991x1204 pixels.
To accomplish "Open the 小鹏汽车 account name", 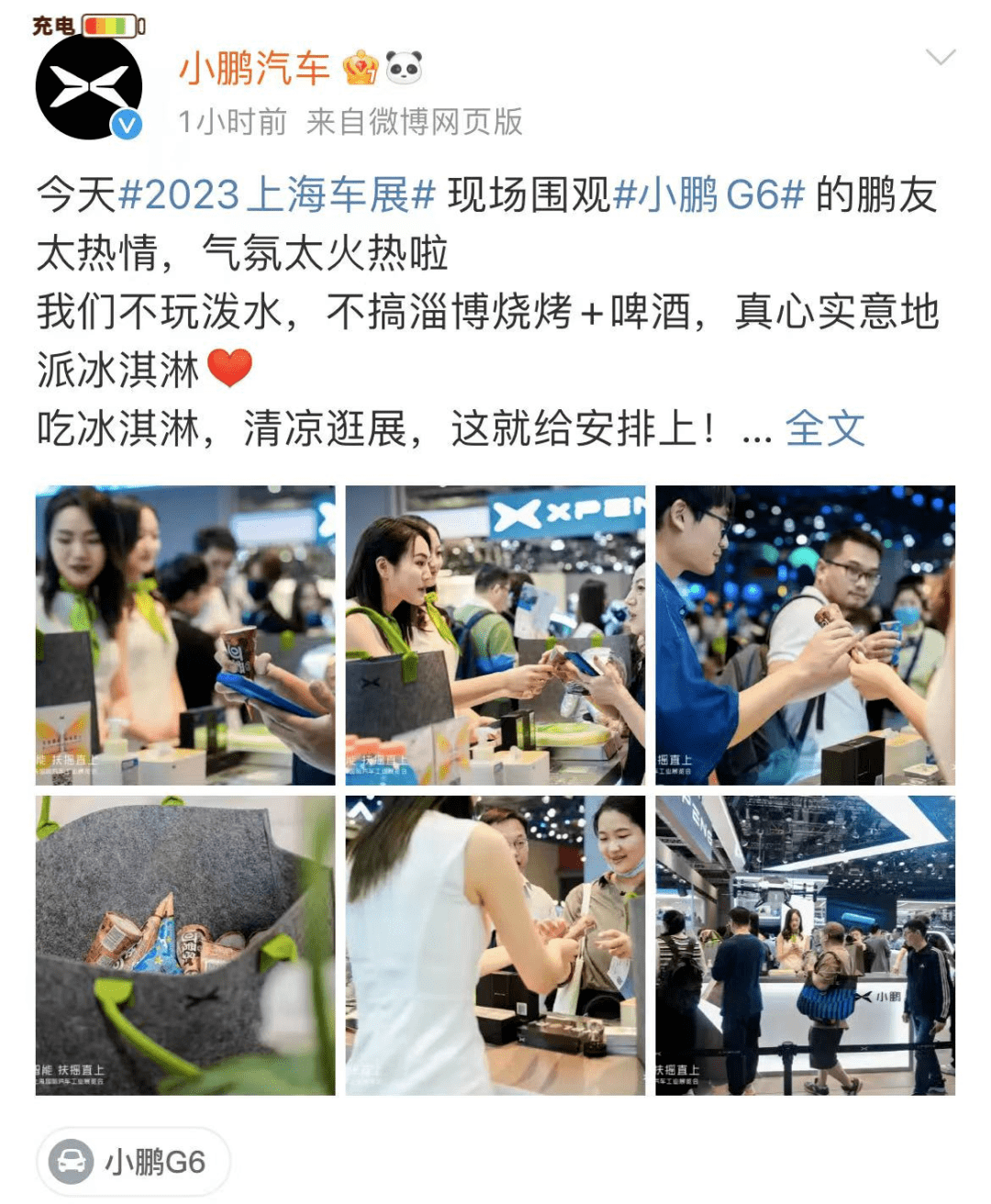I will tap(254, 68).
